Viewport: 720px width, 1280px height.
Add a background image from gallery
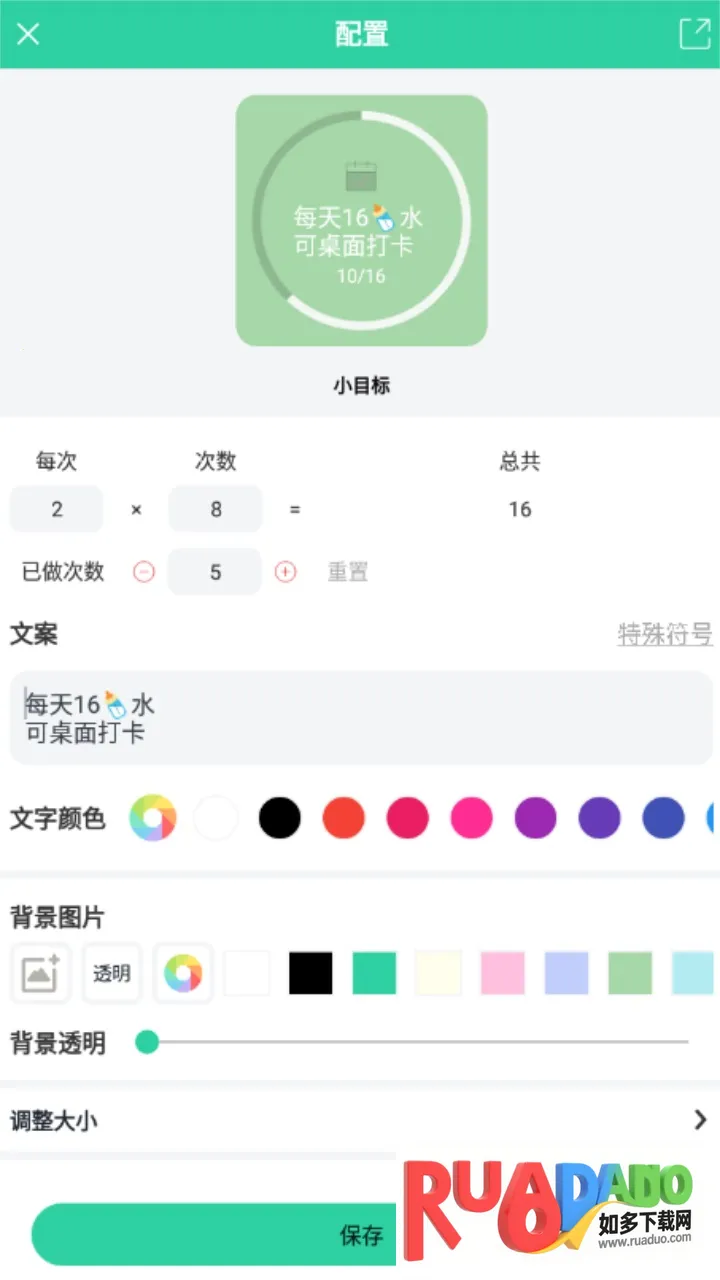41,973
